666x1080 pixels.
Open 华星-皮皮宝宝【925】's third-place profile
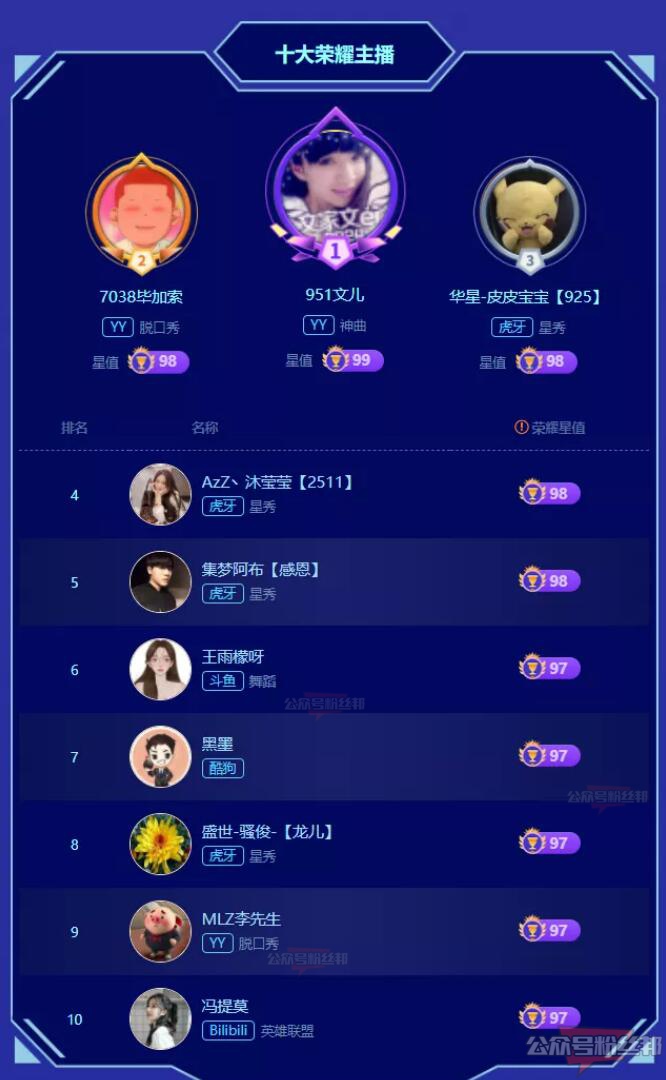click(529, 214)
